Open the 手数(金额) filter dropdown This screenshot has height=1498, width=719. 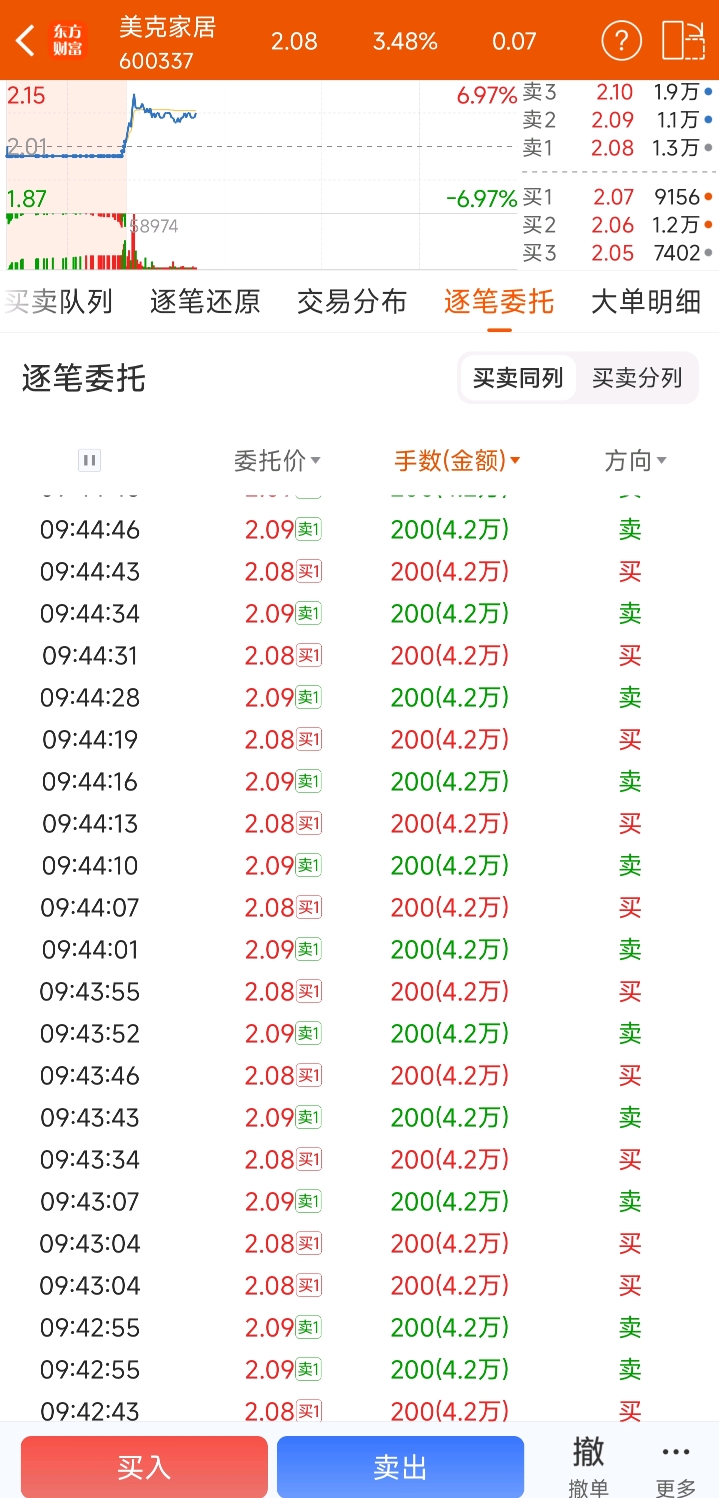458,461
